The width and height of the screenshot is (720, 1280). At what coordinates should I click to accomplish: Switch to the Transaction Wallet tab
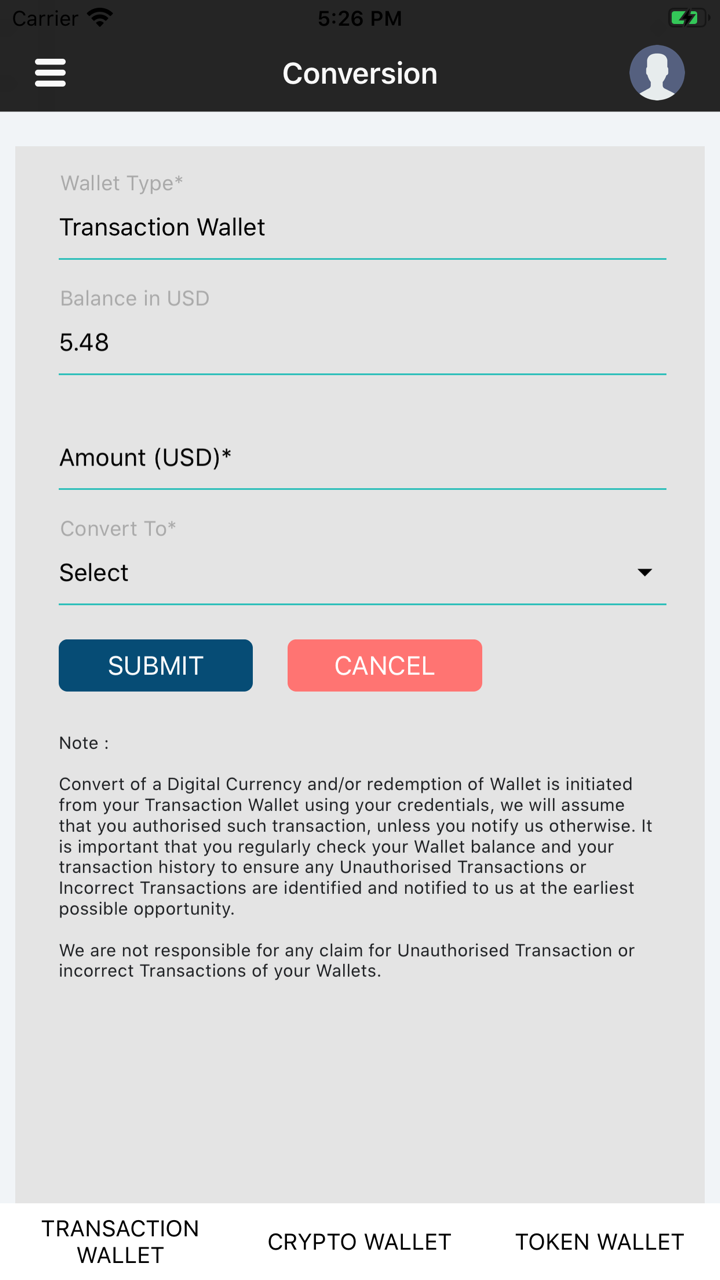point(120,1241)
